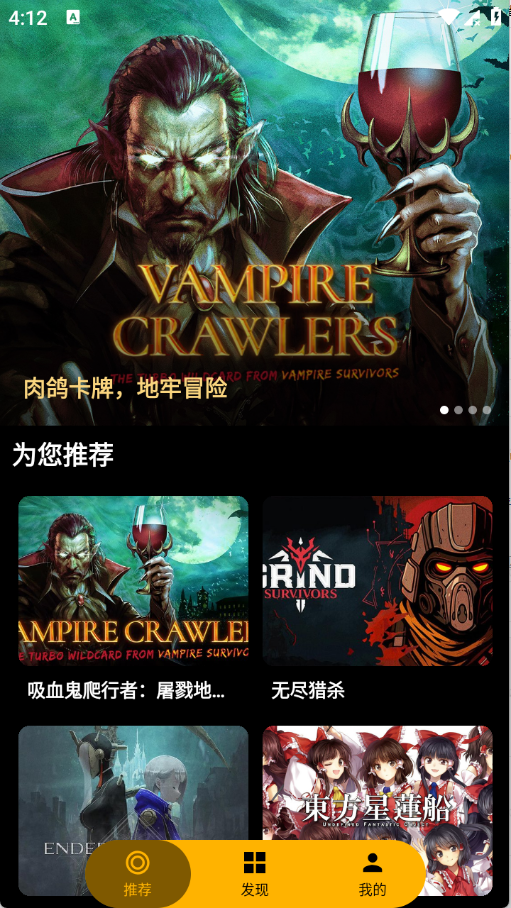The image size is (511, 908).
Task: Switch to the 我的 tab
Action: (373, 874)
